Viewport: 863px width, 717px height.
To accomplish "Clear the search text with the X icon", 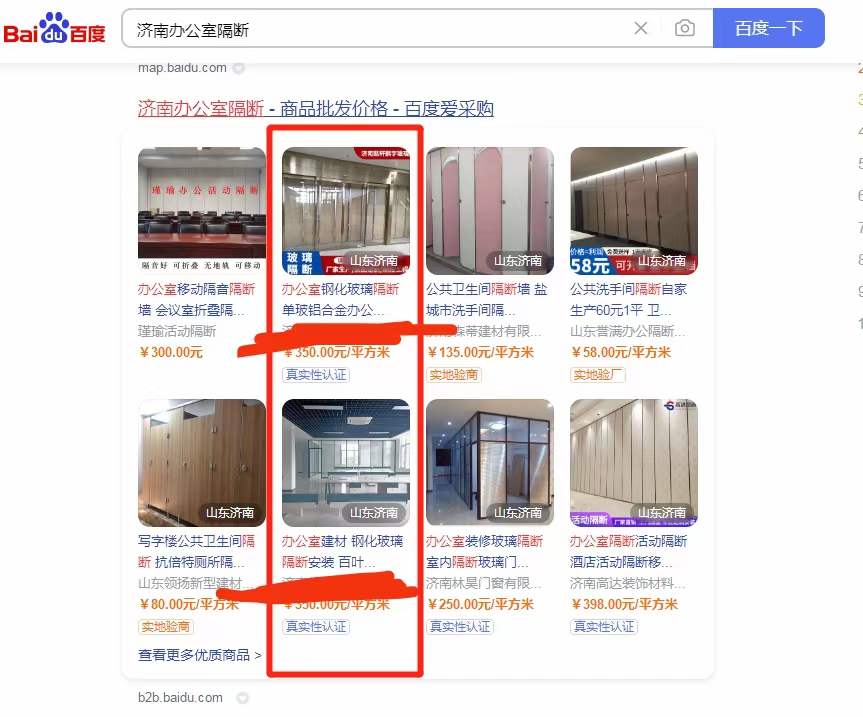I will [x=641, y=29].
